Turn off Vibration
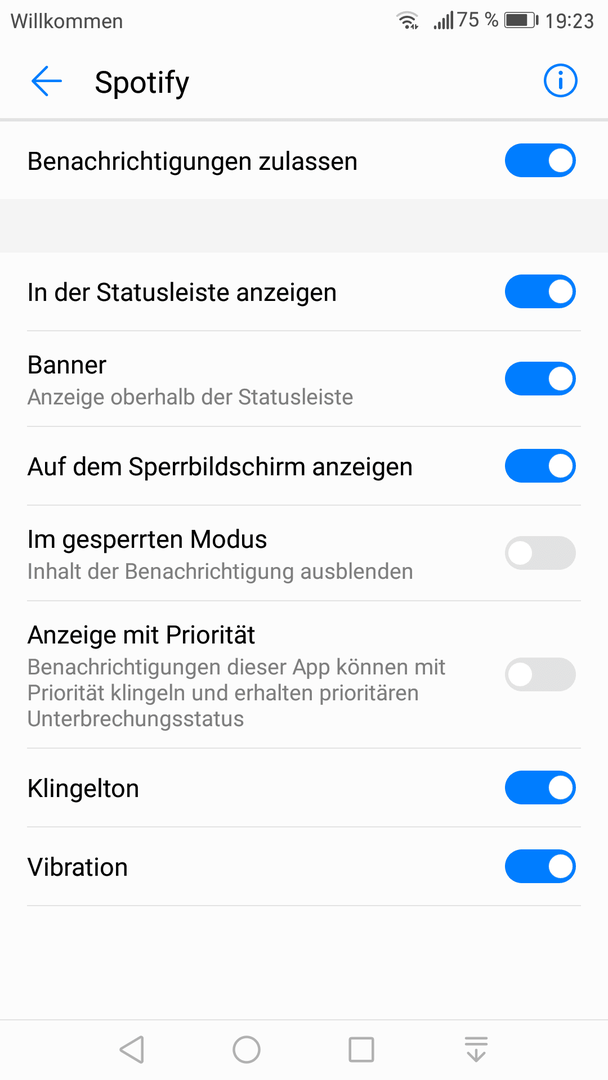The height and width of the screenshot is (1080, 608). click(541, 866)
